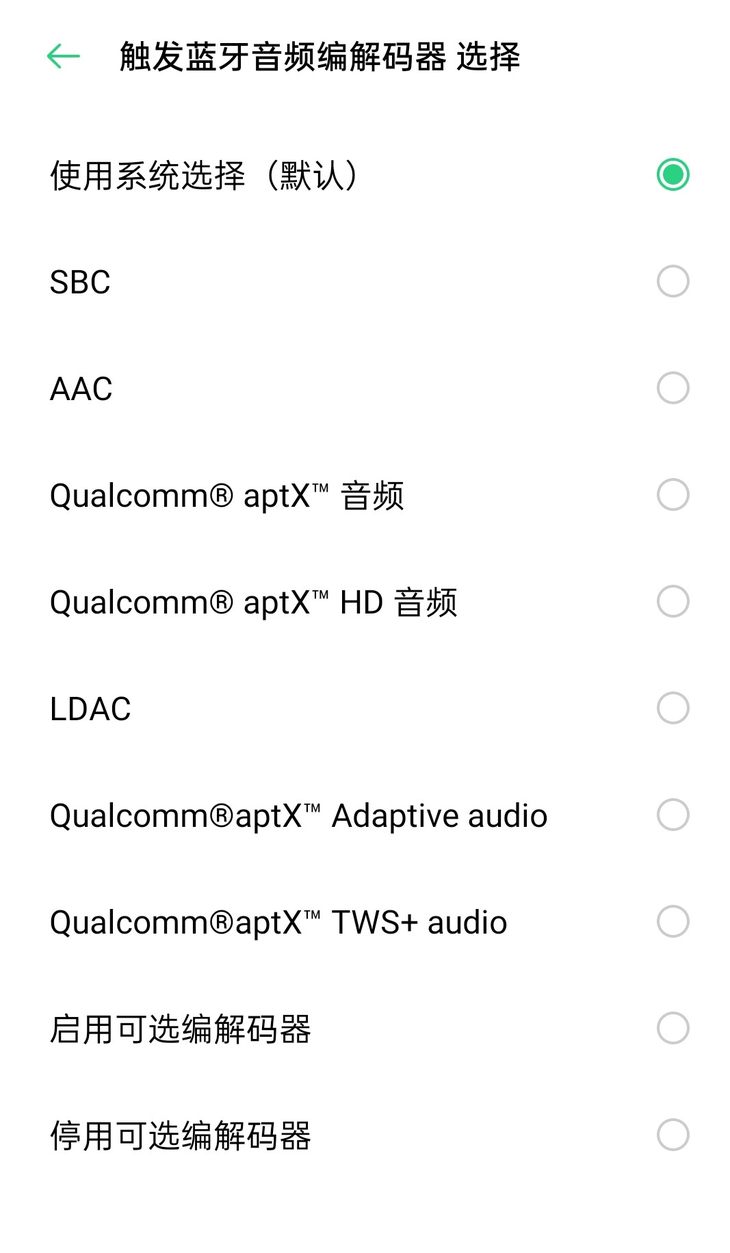Choose the SBC codec
730x1253 pixels.
[x=672, y=282]
